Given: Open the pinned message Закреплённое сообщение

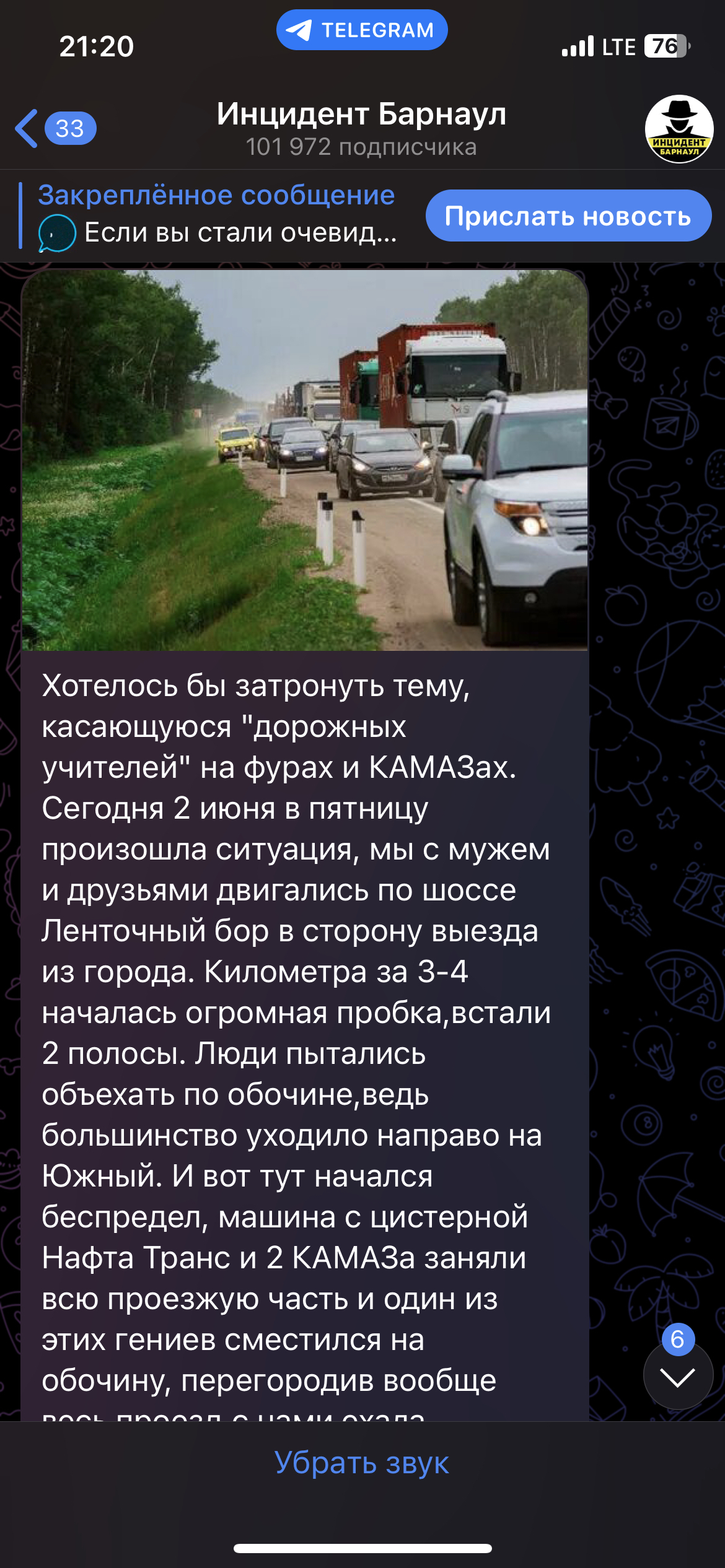Looking at the screenshot, I should coord(217,215).
